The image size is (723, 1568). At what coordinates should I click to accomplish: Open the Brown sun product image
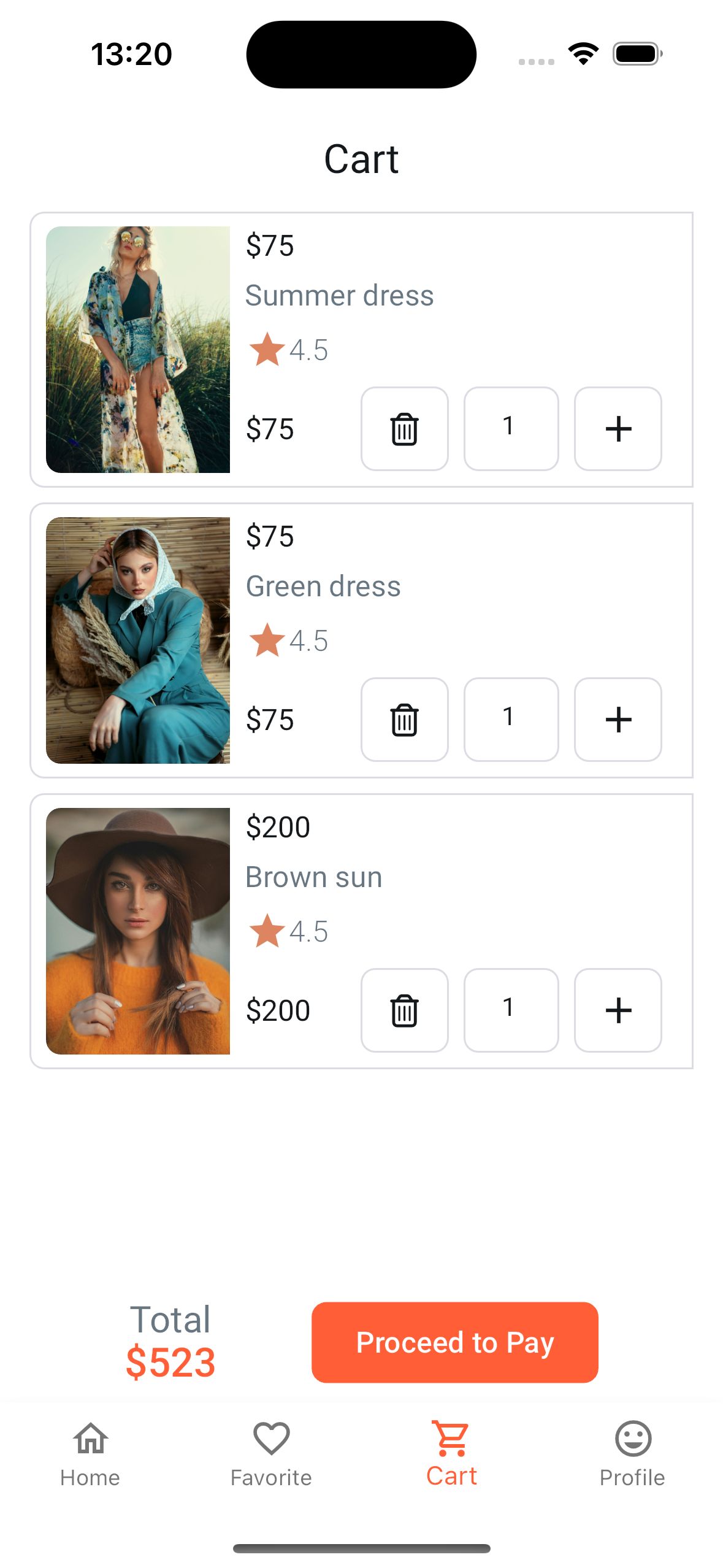point(138,931)
